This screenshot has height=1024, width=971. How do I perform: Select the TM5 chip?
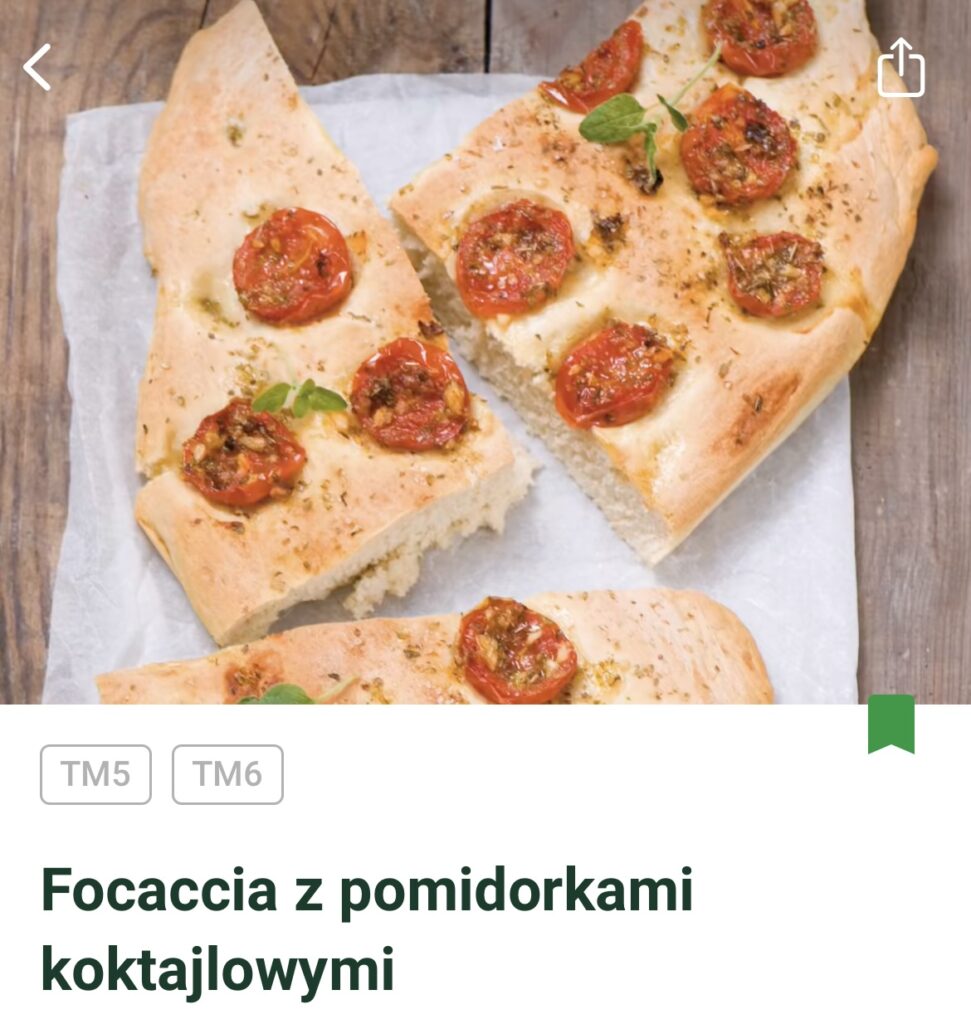tap(96, 774)
